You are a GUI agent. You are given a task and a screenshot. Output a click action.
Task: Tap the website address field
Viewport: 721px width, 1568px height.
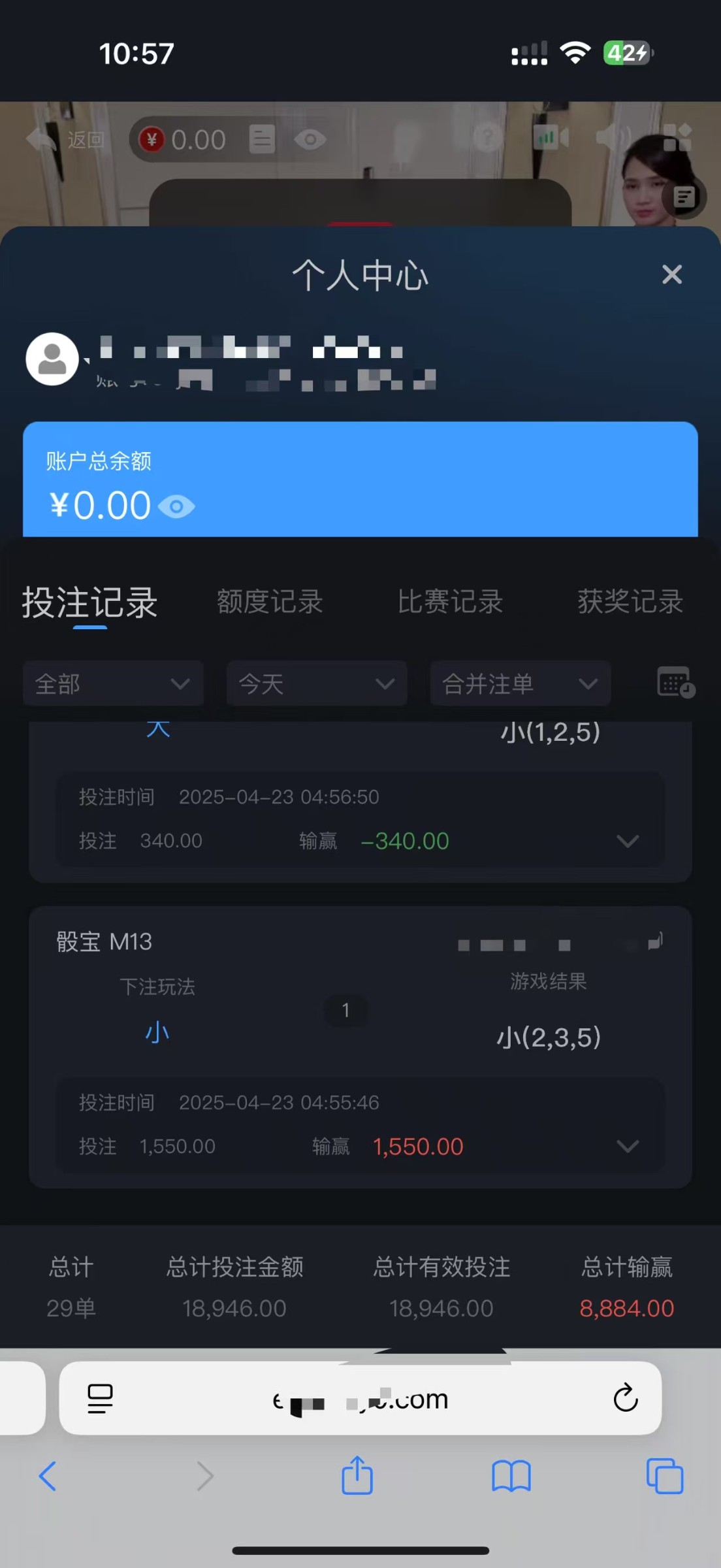point(360,1399)
